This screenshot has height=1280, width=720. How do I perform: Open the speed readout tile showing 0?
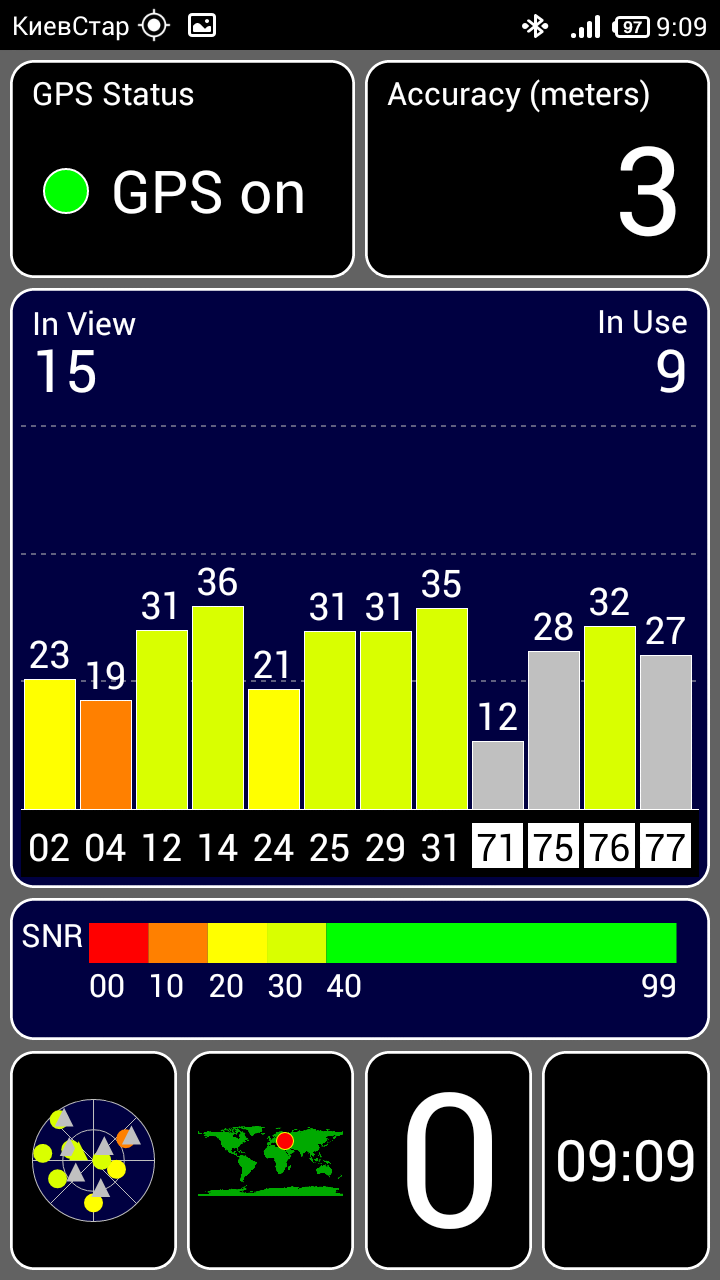coord(448,1160)
